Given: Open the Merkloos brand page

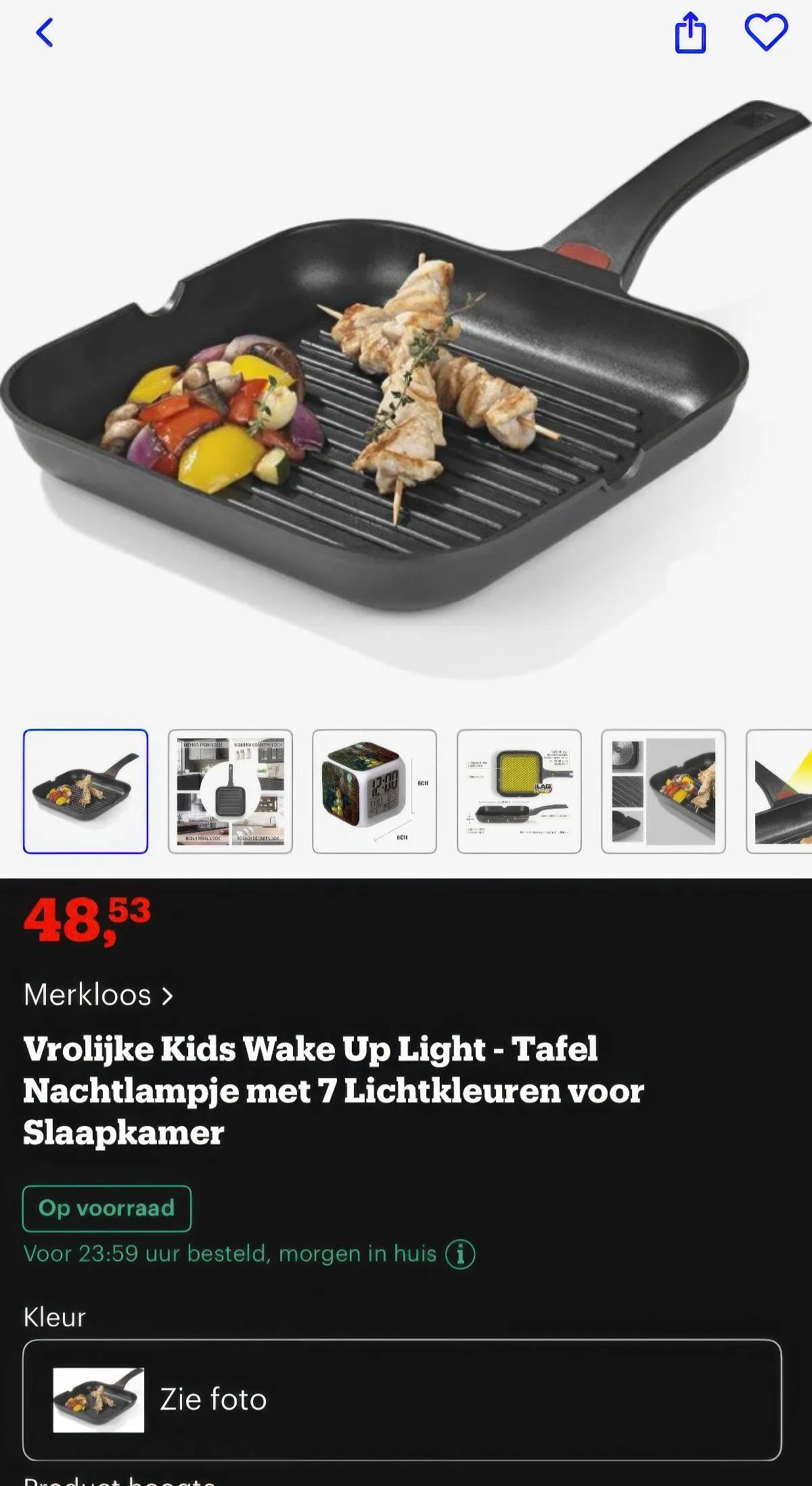Looking at the screenshot, I should (x=99, y=995).
